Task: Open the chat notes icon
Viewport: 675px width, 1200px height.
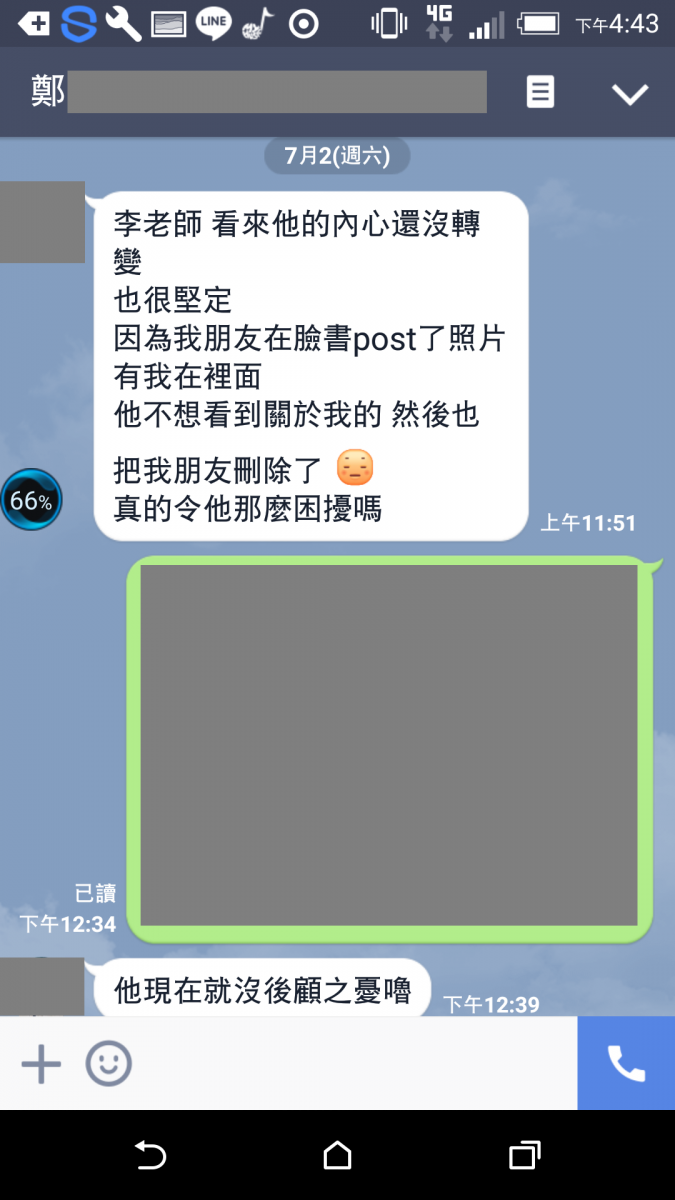Action: click(540, 93)
